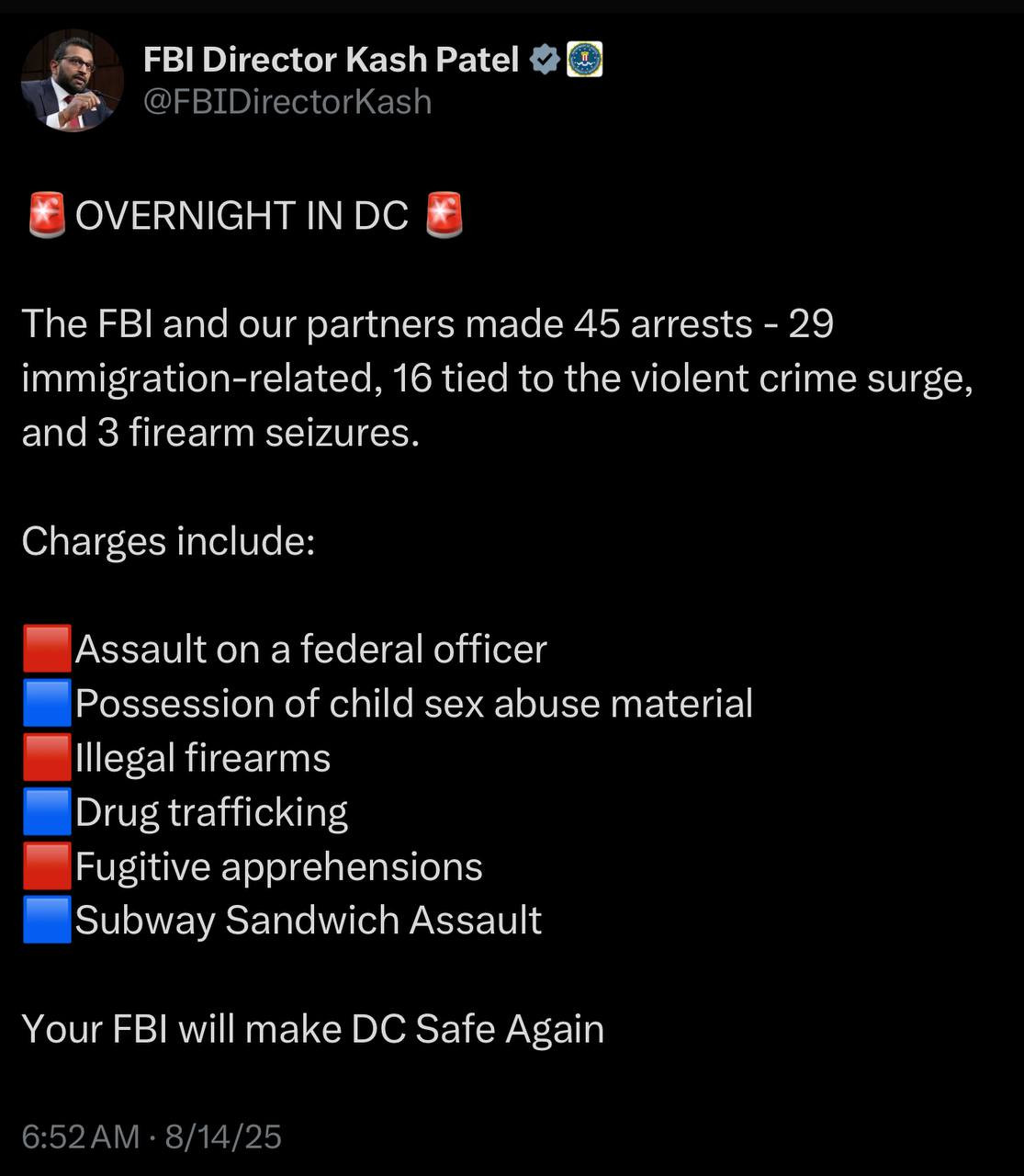
Task: Open the FBI Director Kash Patel display name
Action: [331, 60]
